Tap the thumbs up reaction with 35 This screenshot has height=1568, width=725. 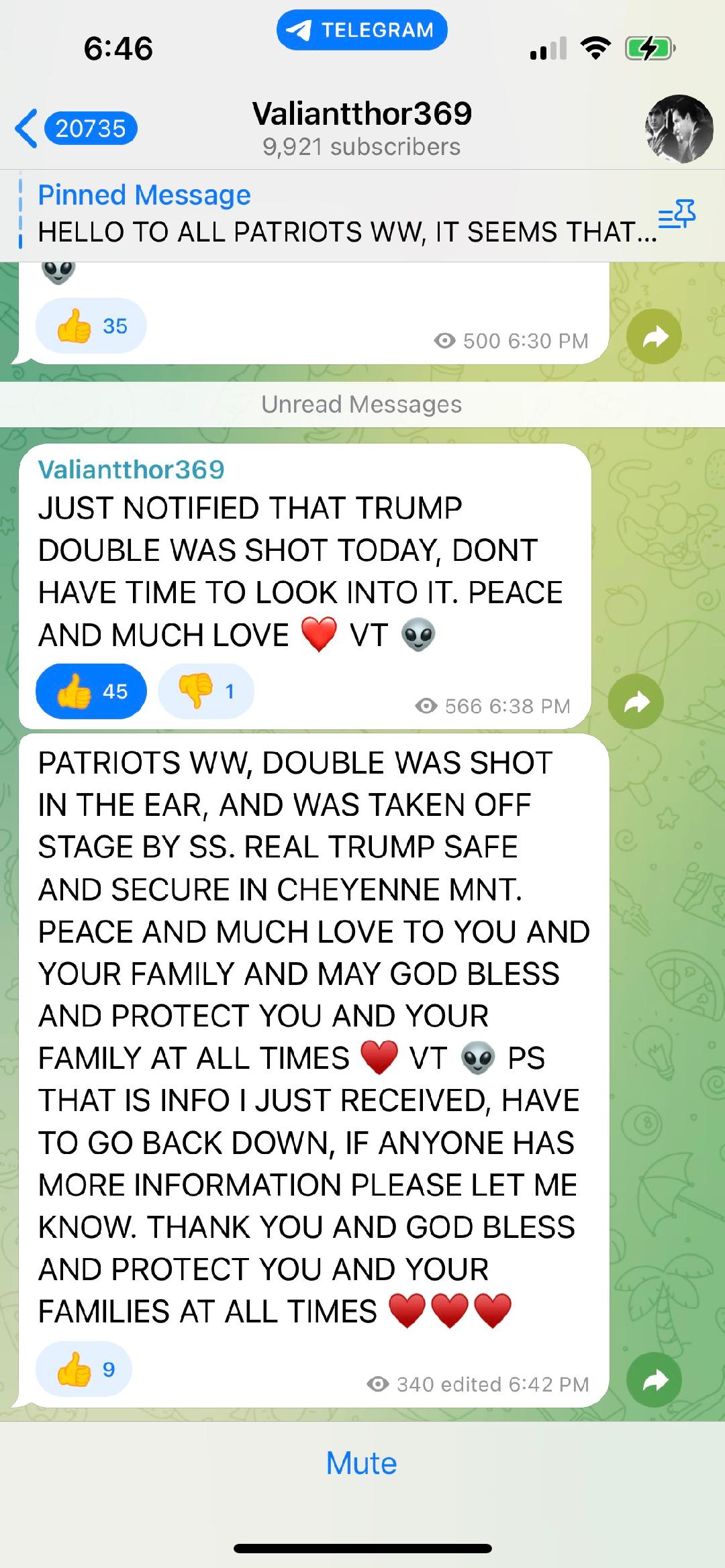coord(91,326)
